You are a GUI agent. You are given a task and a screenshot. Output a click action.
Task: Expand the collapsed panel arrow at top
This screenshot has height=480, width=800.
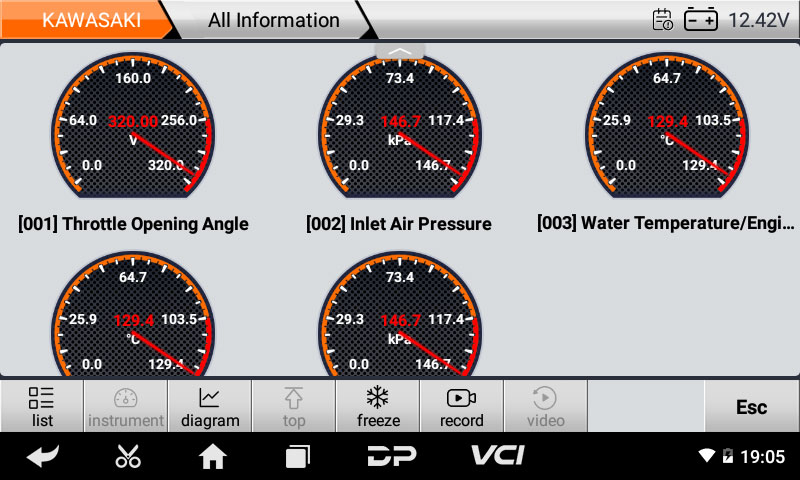tap(399, 50)
